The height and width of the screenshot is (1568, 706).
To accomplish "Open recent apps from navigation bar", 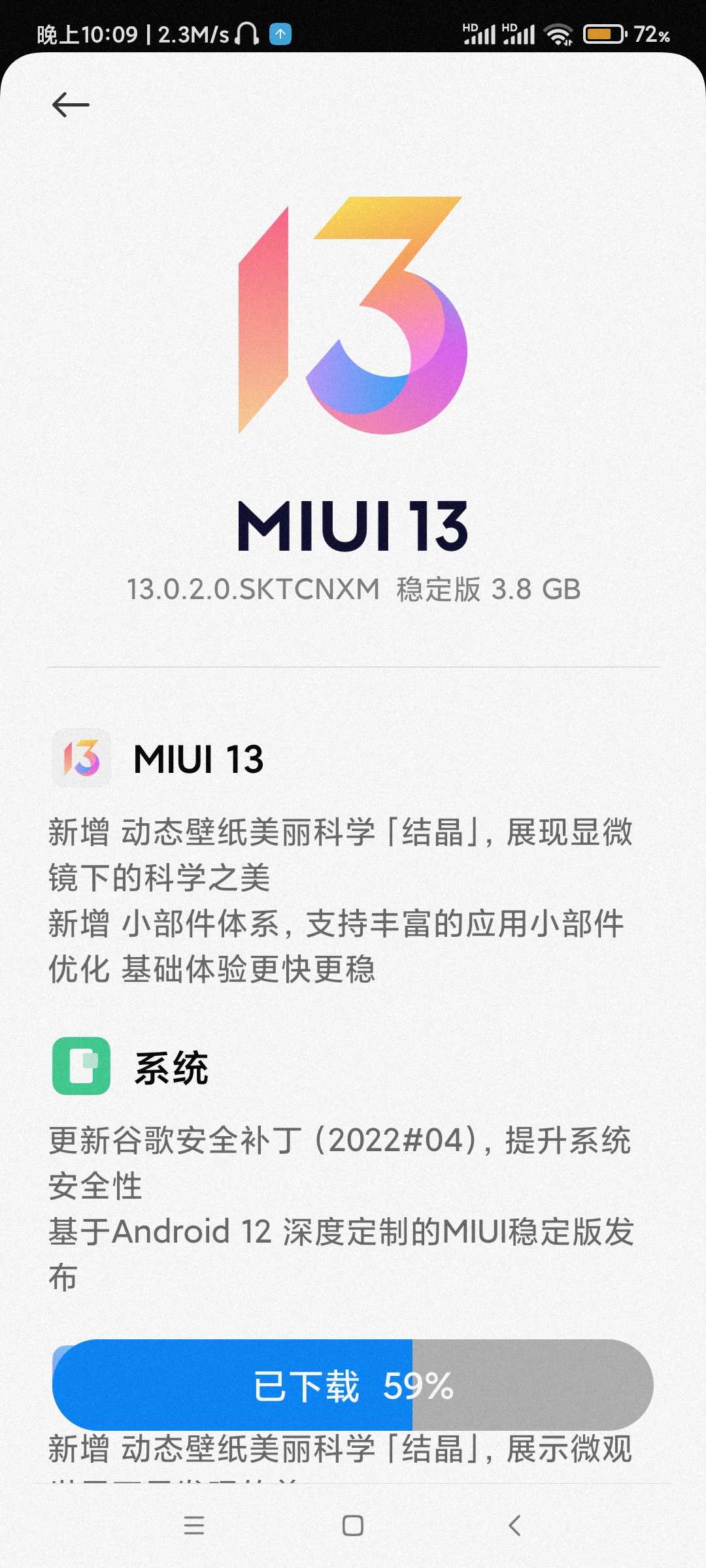I will point(193,1526).
